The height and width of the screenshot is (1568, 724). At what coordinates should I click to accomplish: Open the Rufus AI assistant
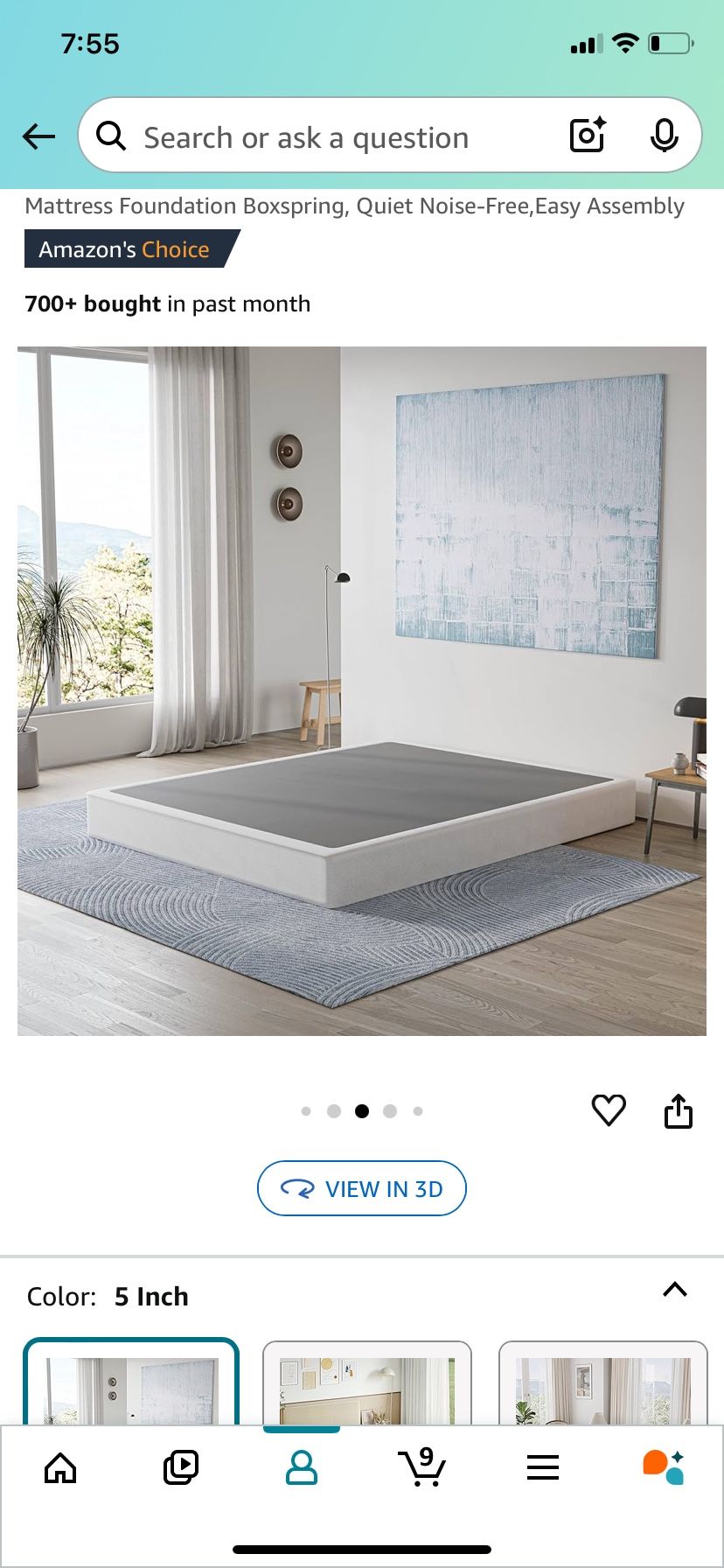point(664,1467)
